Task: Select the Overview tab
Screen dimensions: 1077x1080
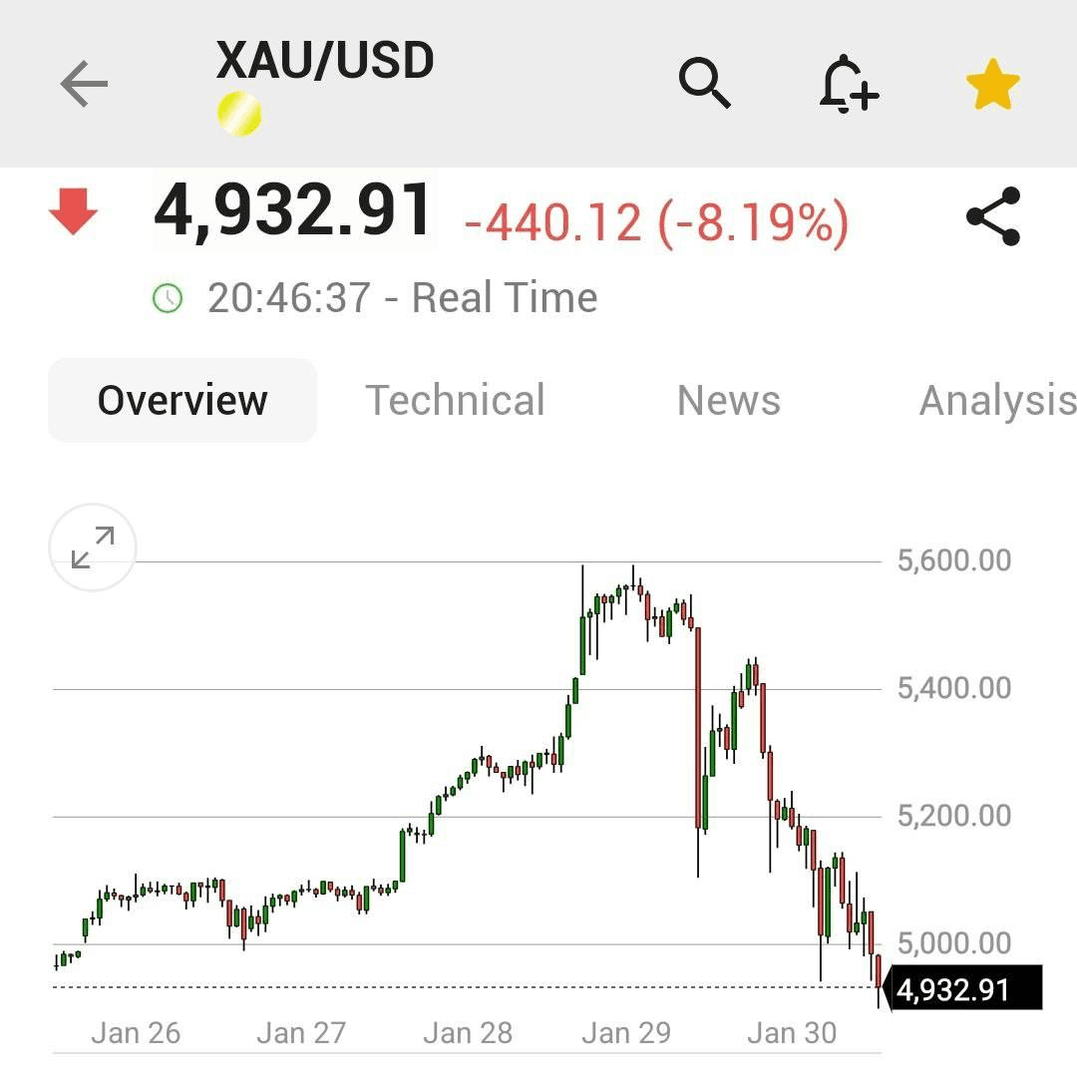Action: [182, 400]
